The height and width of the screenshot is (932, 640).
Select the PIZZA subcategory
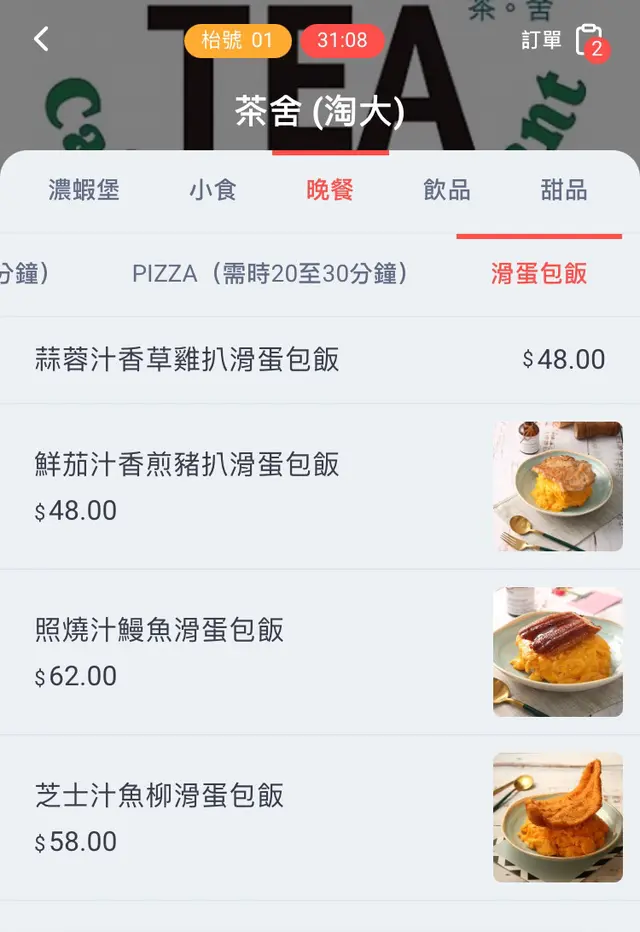coord(270,274)
